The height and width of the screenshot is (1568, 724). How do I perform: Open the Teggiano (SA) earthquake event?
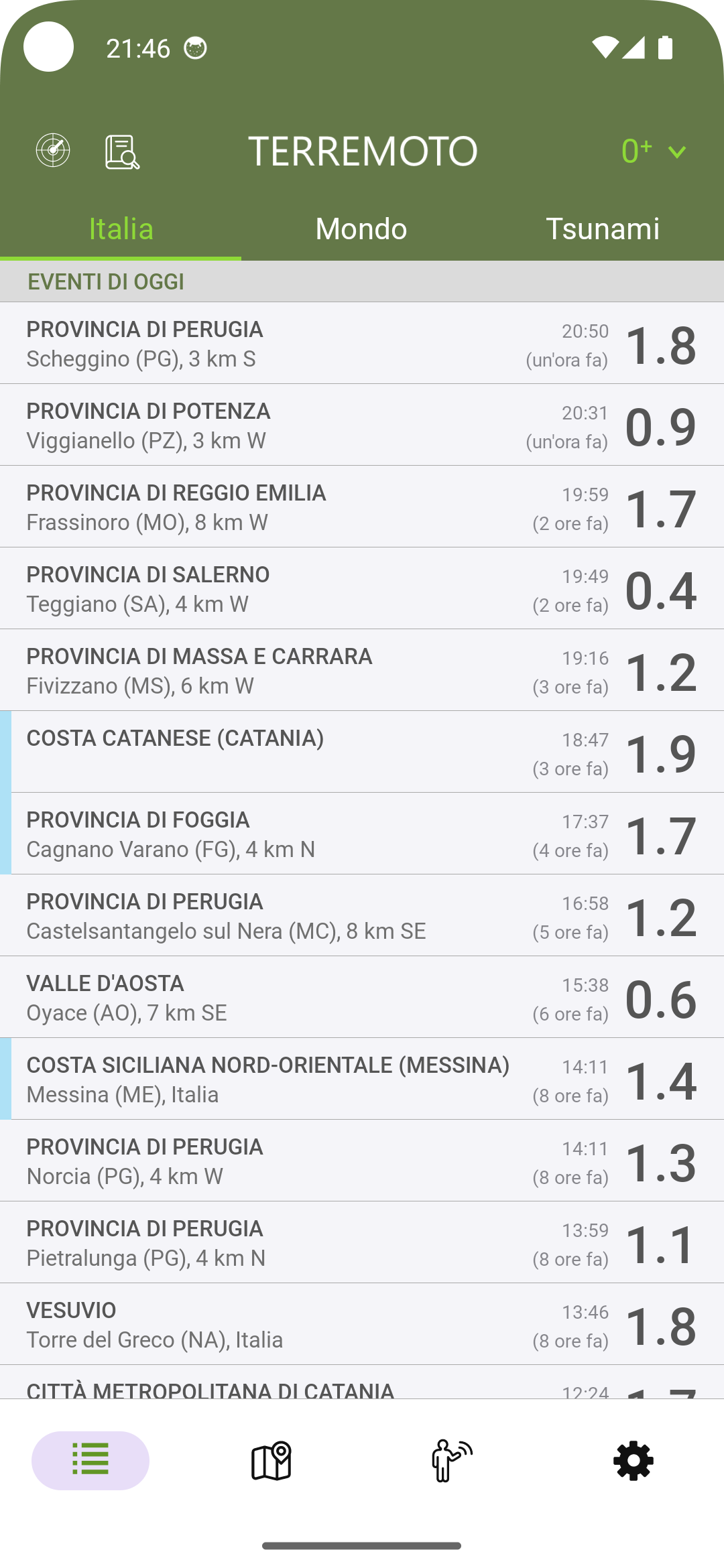(x=362, y=589)
